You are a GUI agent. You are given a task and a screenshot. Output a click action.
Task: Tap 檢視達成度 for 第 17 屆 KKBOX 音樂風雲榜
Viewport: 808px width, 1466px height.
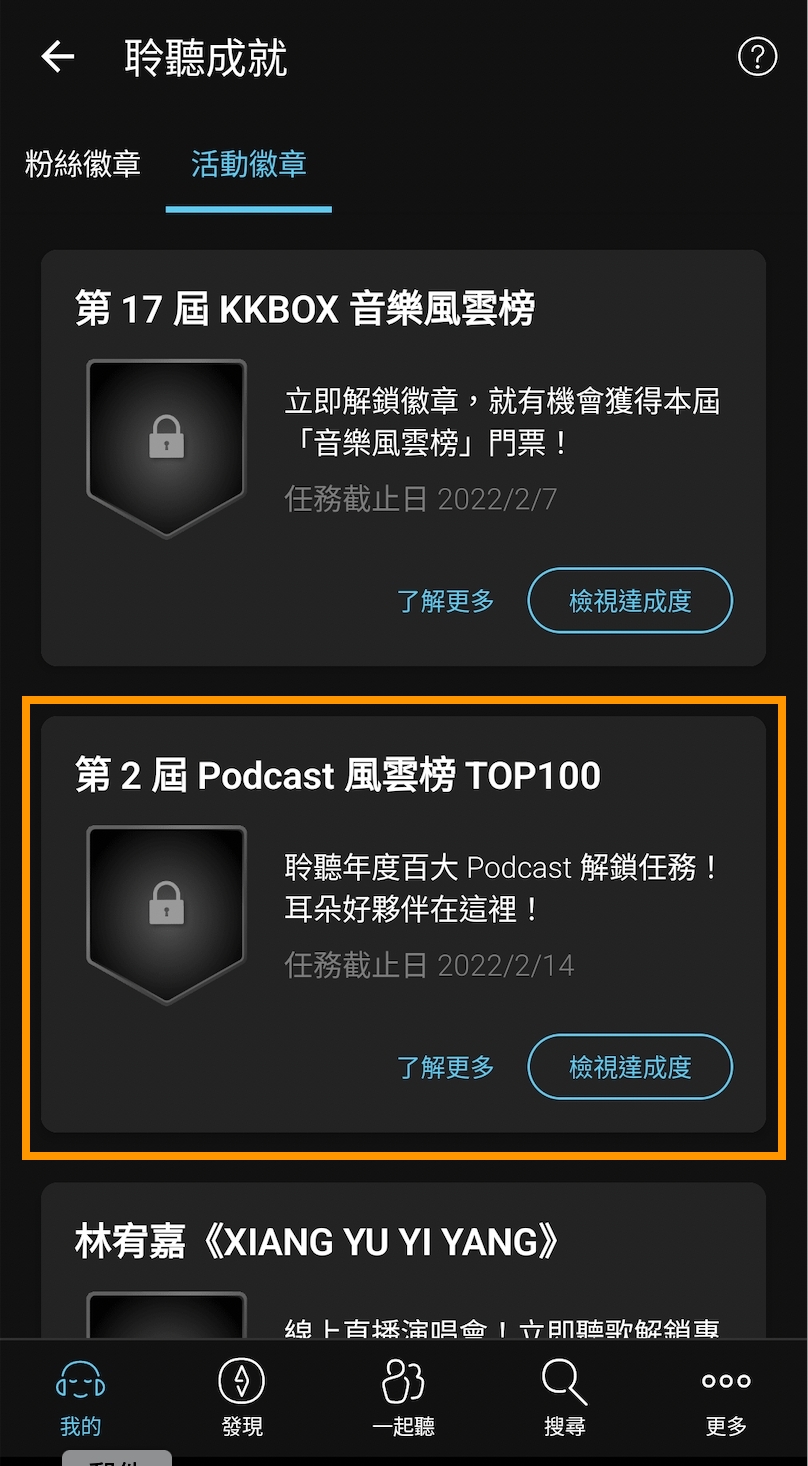[x=630, y=601]
